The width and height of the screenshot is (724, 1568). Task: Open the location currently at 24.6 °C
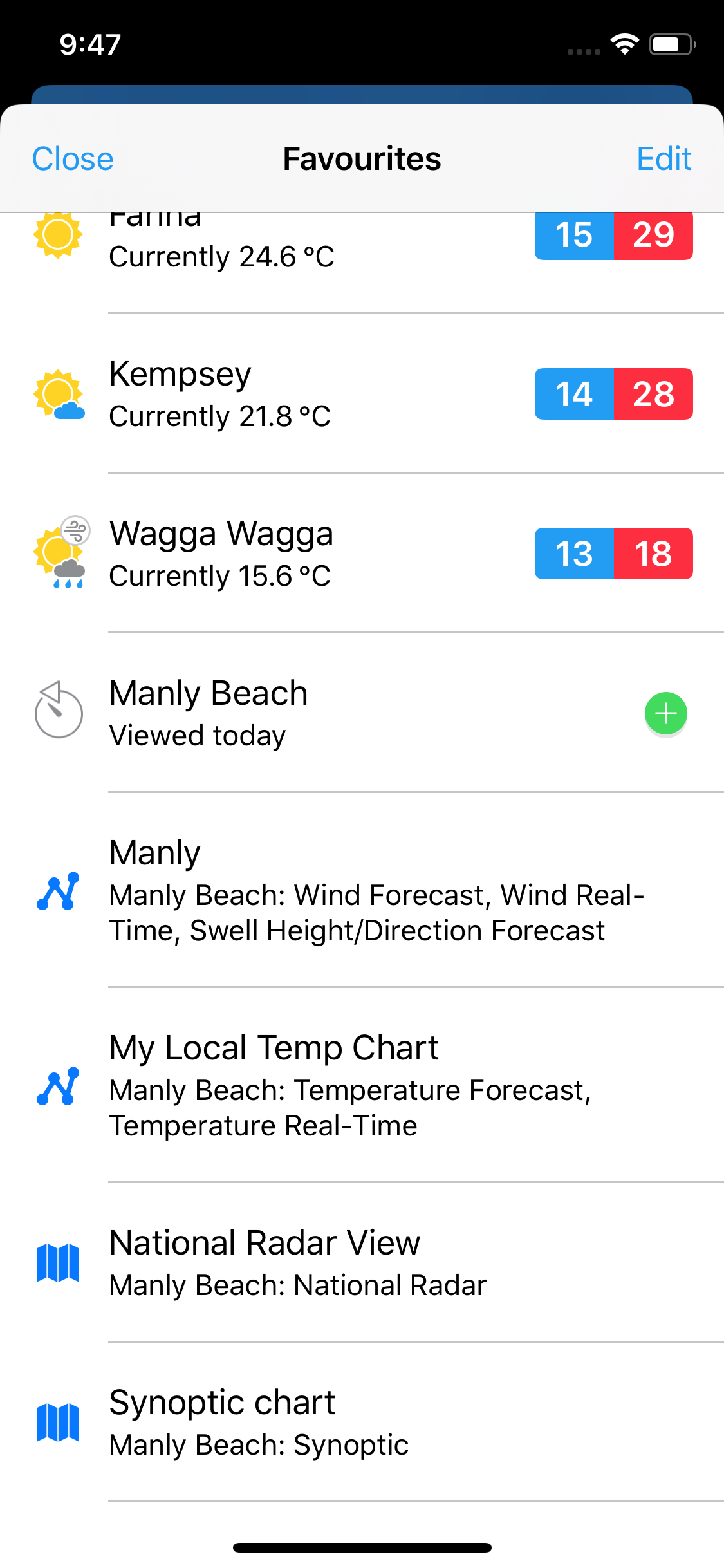(x=362, y=263)
